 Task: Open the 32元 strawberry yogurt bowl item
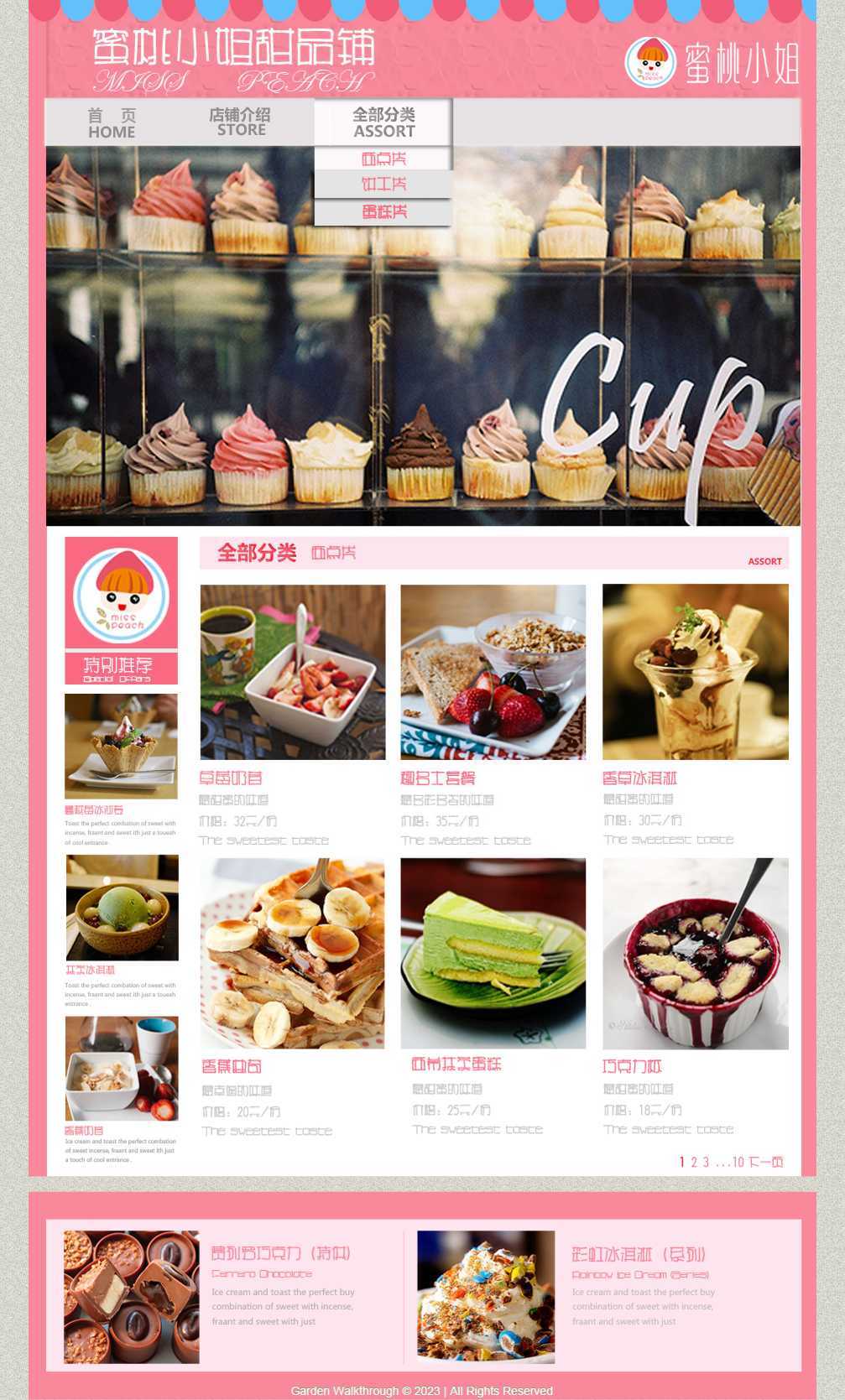click(292, 672)
